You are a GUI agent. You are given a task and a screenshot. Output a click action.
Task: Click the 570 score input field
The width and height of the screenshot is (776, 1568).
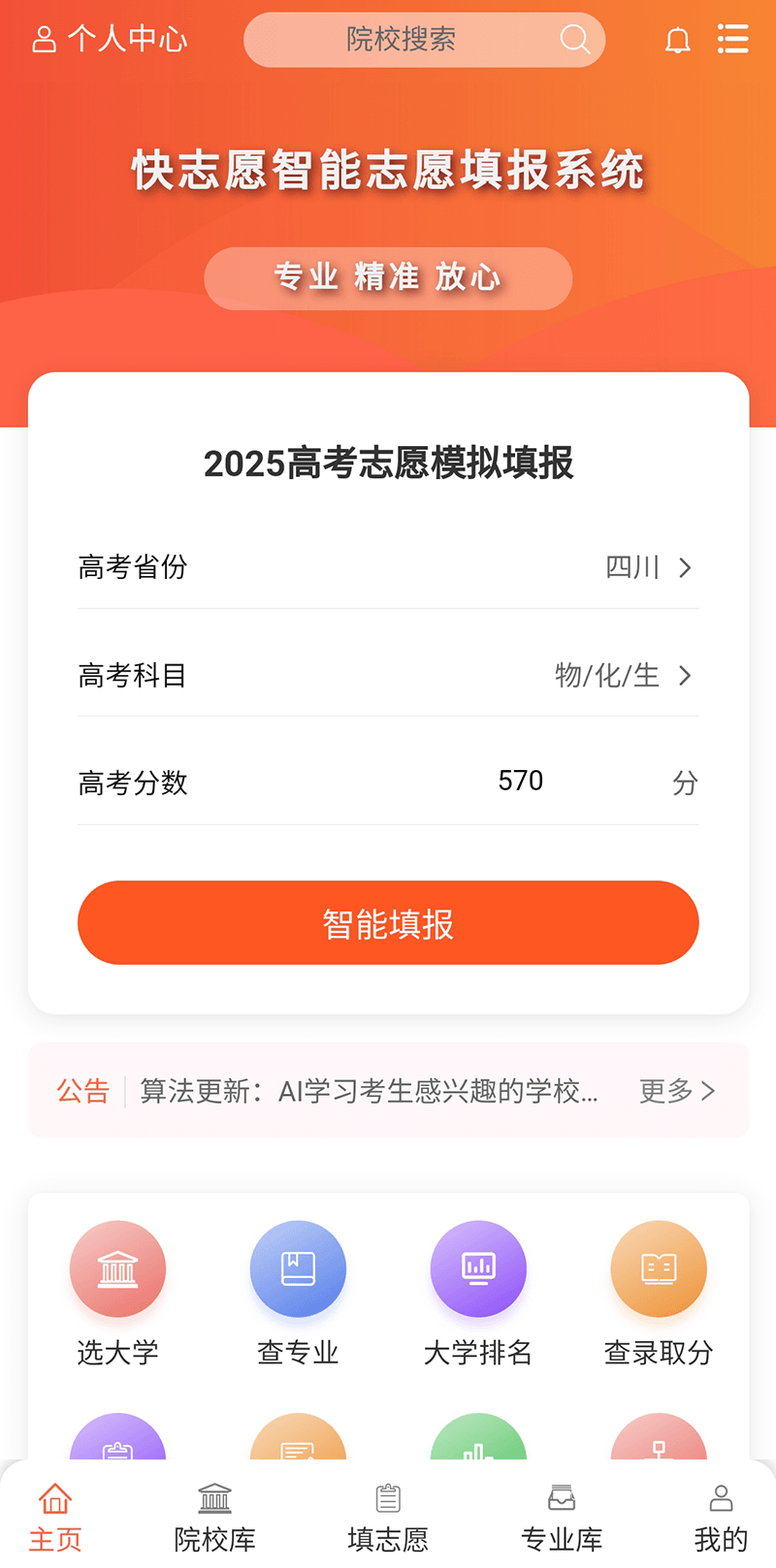pos(521,782)
